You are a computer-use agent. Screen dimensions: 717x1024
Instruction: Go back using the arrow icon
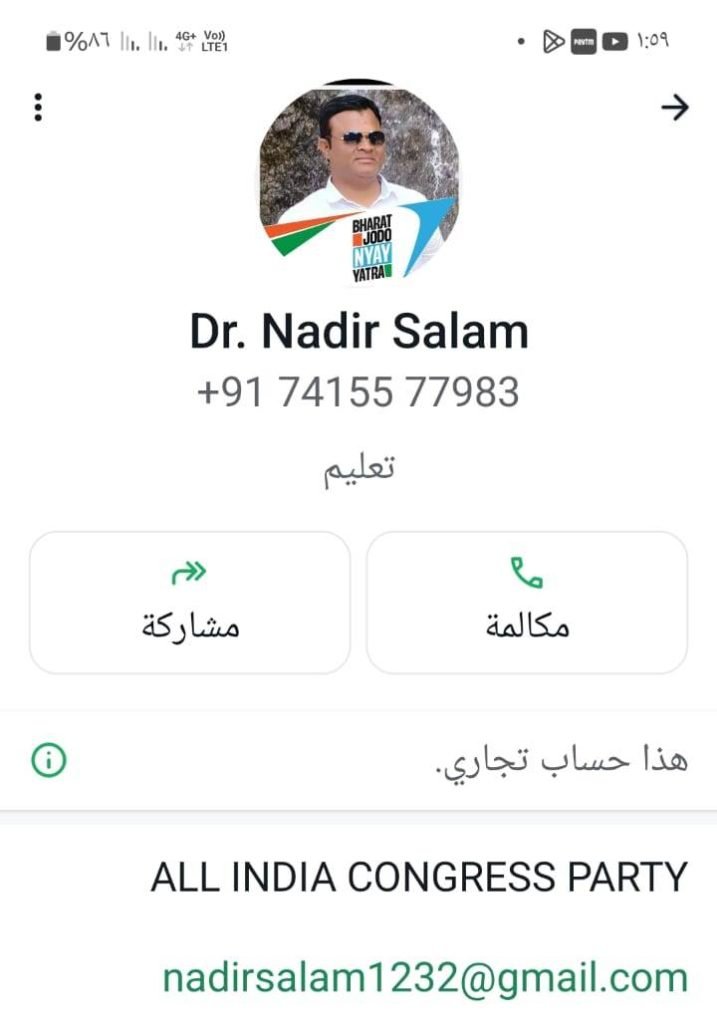[676, 108]
